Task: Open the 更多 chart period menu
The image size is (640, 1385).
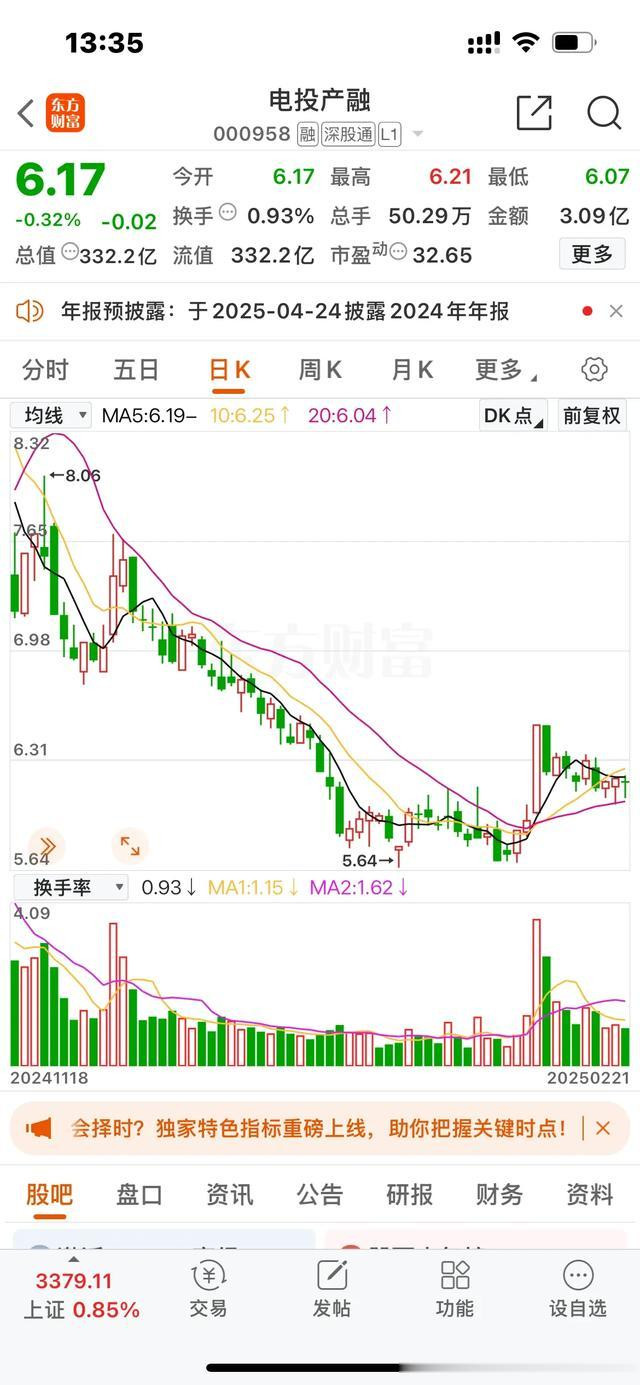Action: (x=504, y=370)
